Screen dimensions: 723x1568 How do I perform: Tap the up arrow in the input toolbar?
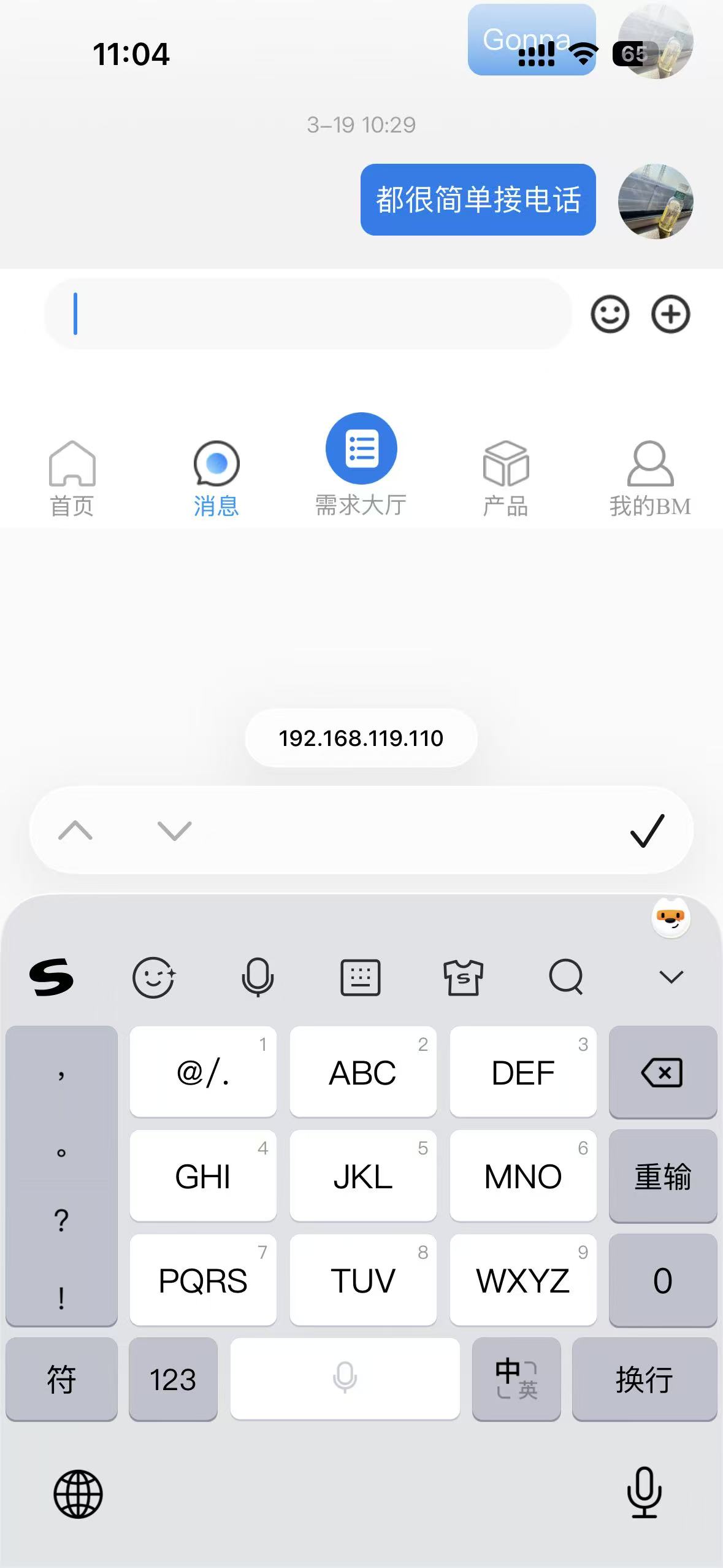(x=75, y=831)
